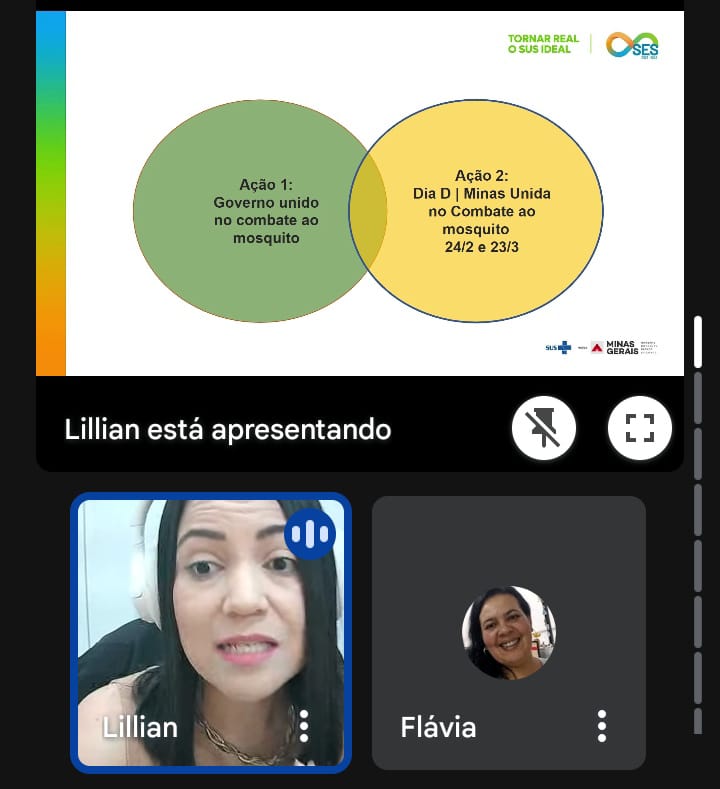The height and width of the screenshot is (789, 720).
Task: Tap the shared presentation slide
Action: tap(360, 195)
